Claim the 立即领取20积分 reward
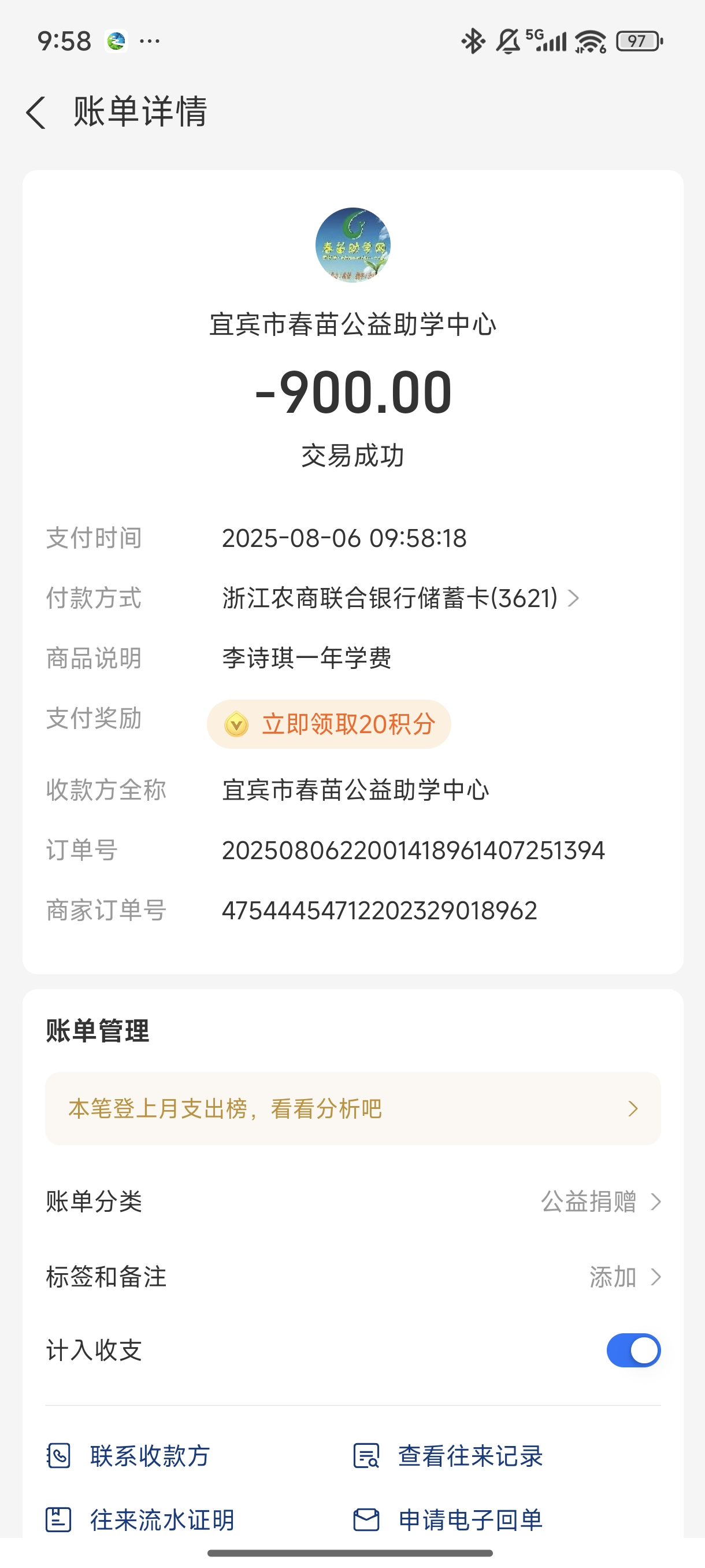Viewport: 705px width, 1568px height. 329,724
